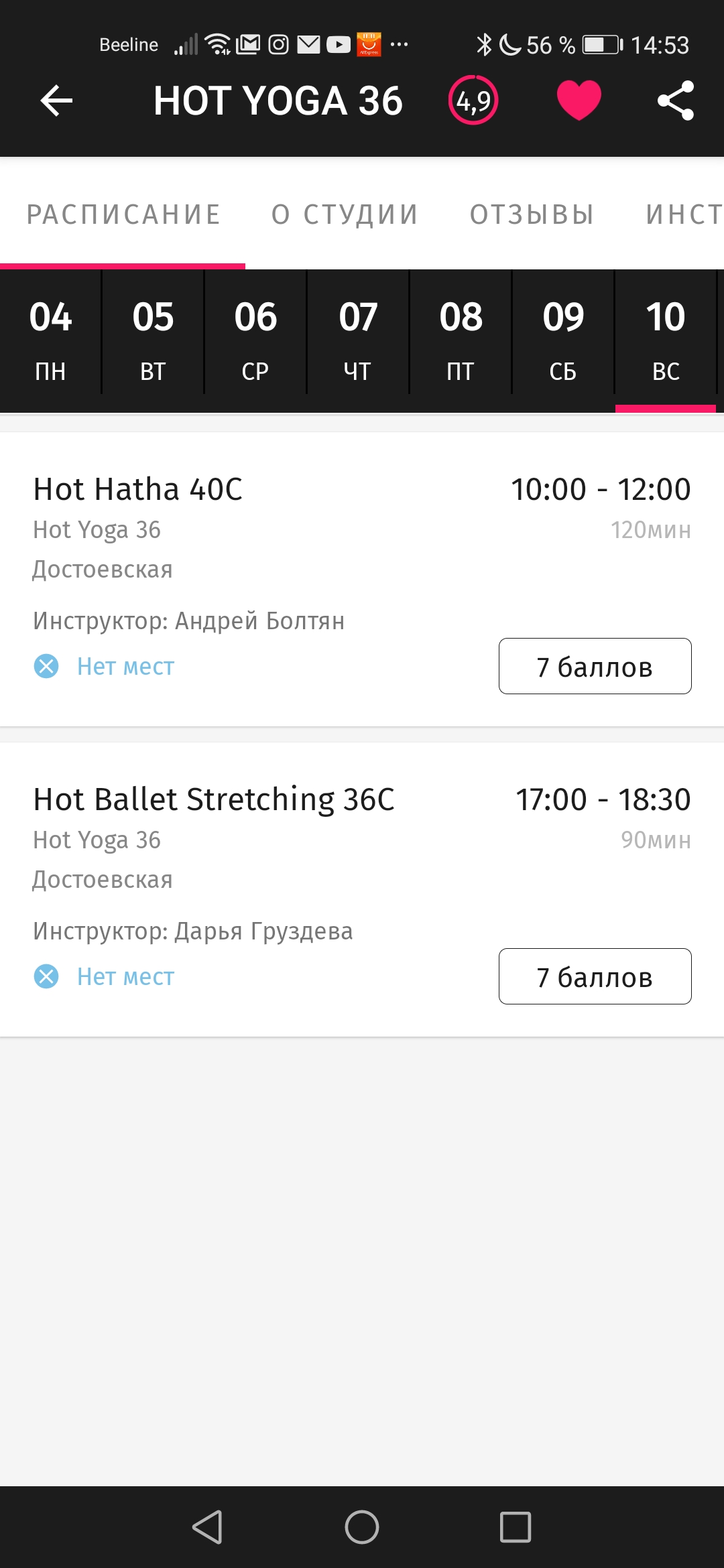Tap 7 баллов for Hot Hatha 40C
The width and height of the screenshot is (724, 1568).
pyautogui.click(x=595, y=666)
